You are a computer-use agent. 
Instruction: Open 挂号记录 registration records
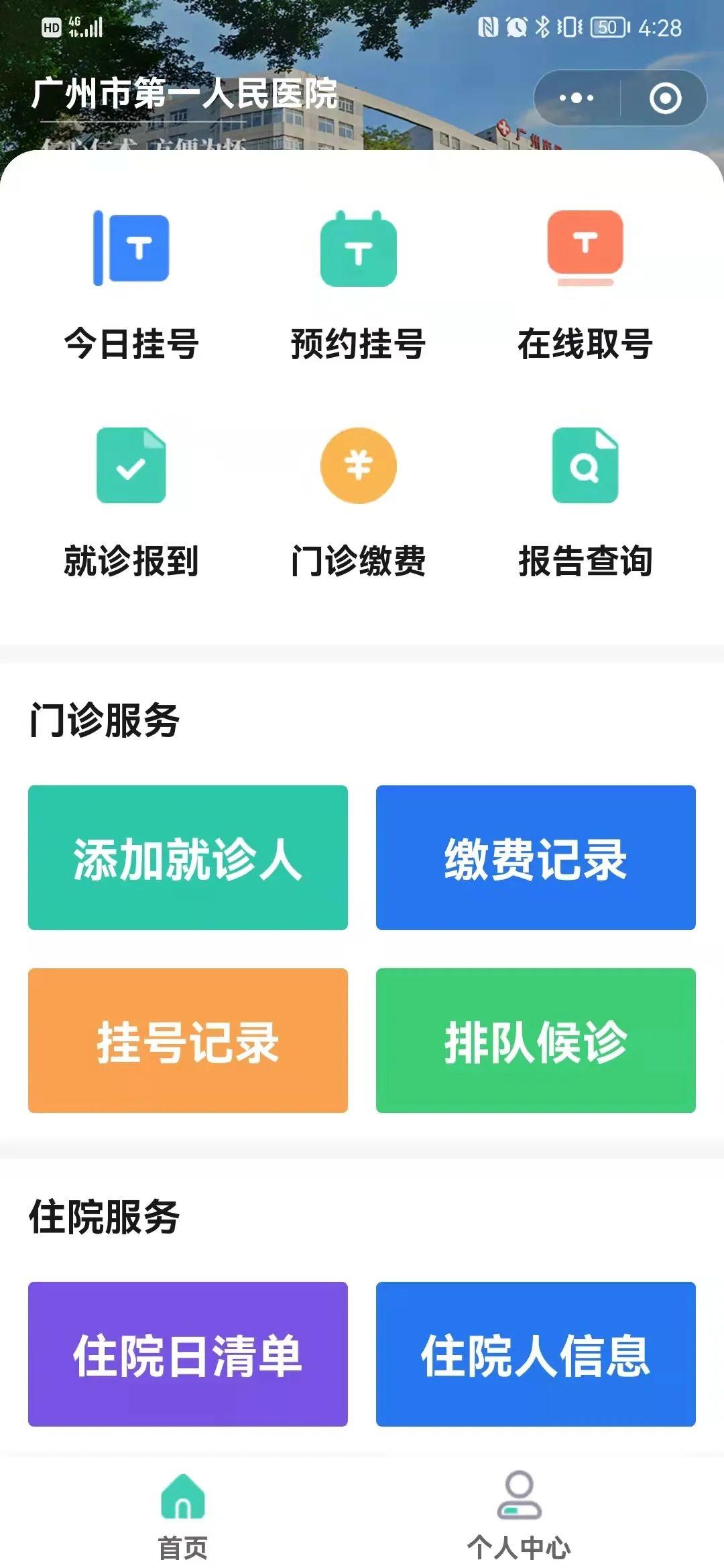(188, 1041)
